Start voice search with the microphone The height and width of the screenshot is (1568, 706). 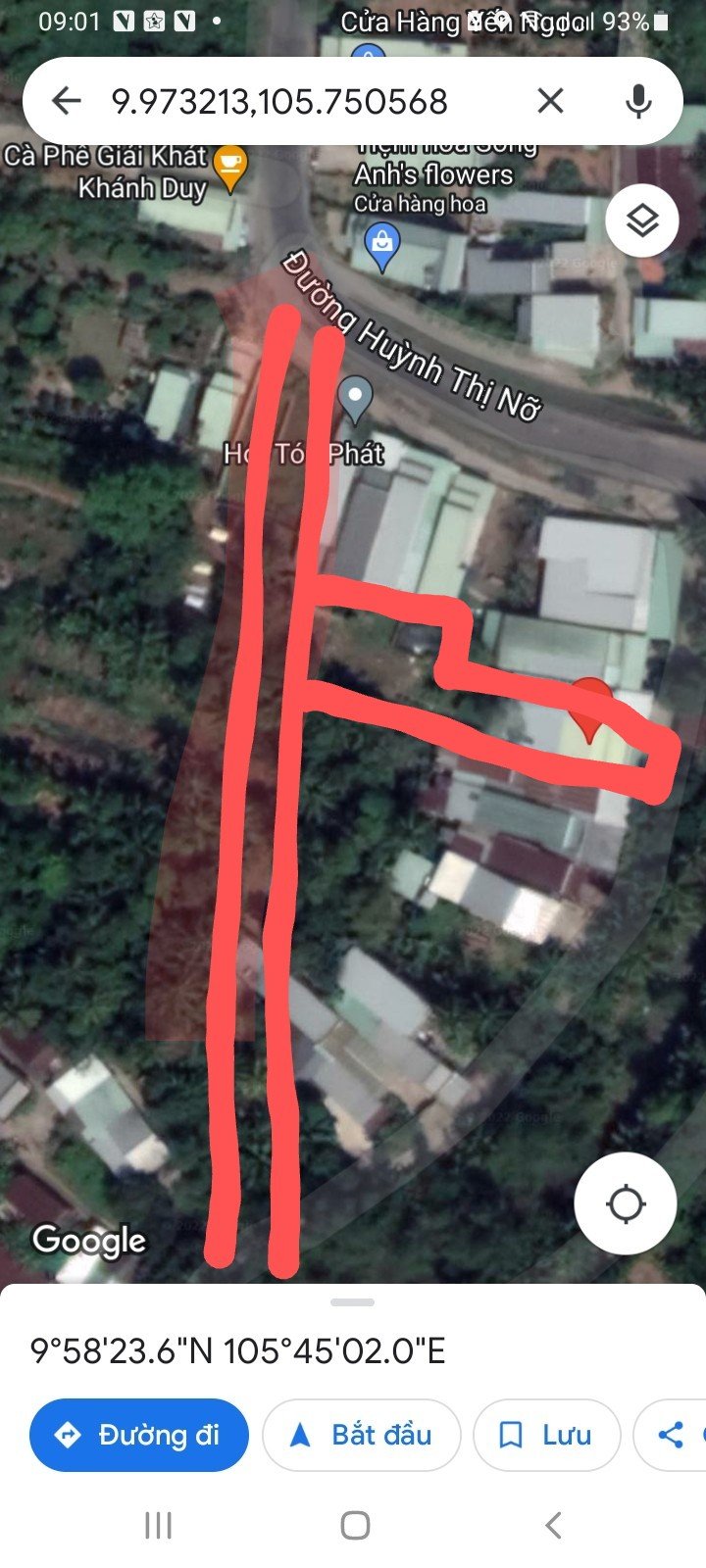click(x=638, y=100)
